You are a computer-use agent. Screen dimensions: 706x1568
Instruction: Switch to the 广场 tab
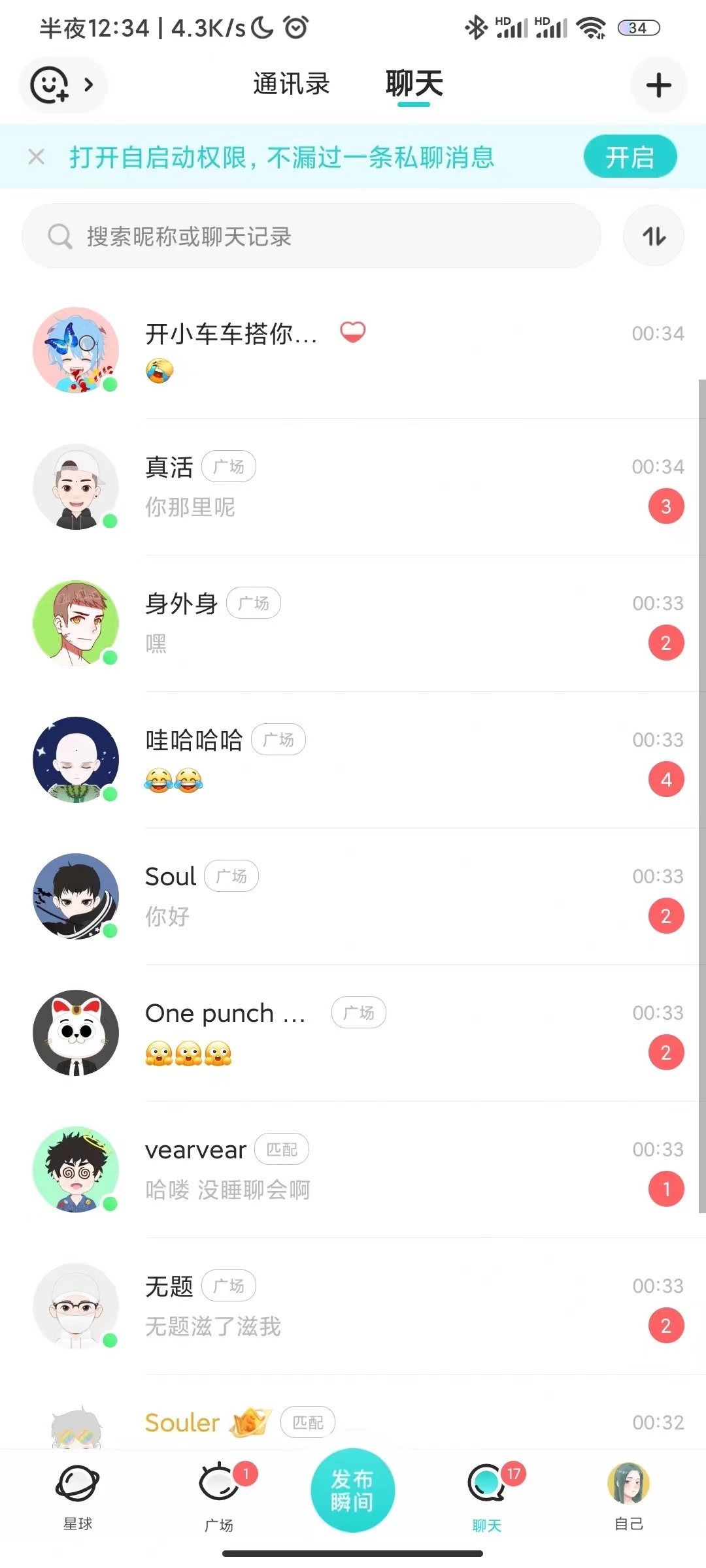tap(219, 1495)
